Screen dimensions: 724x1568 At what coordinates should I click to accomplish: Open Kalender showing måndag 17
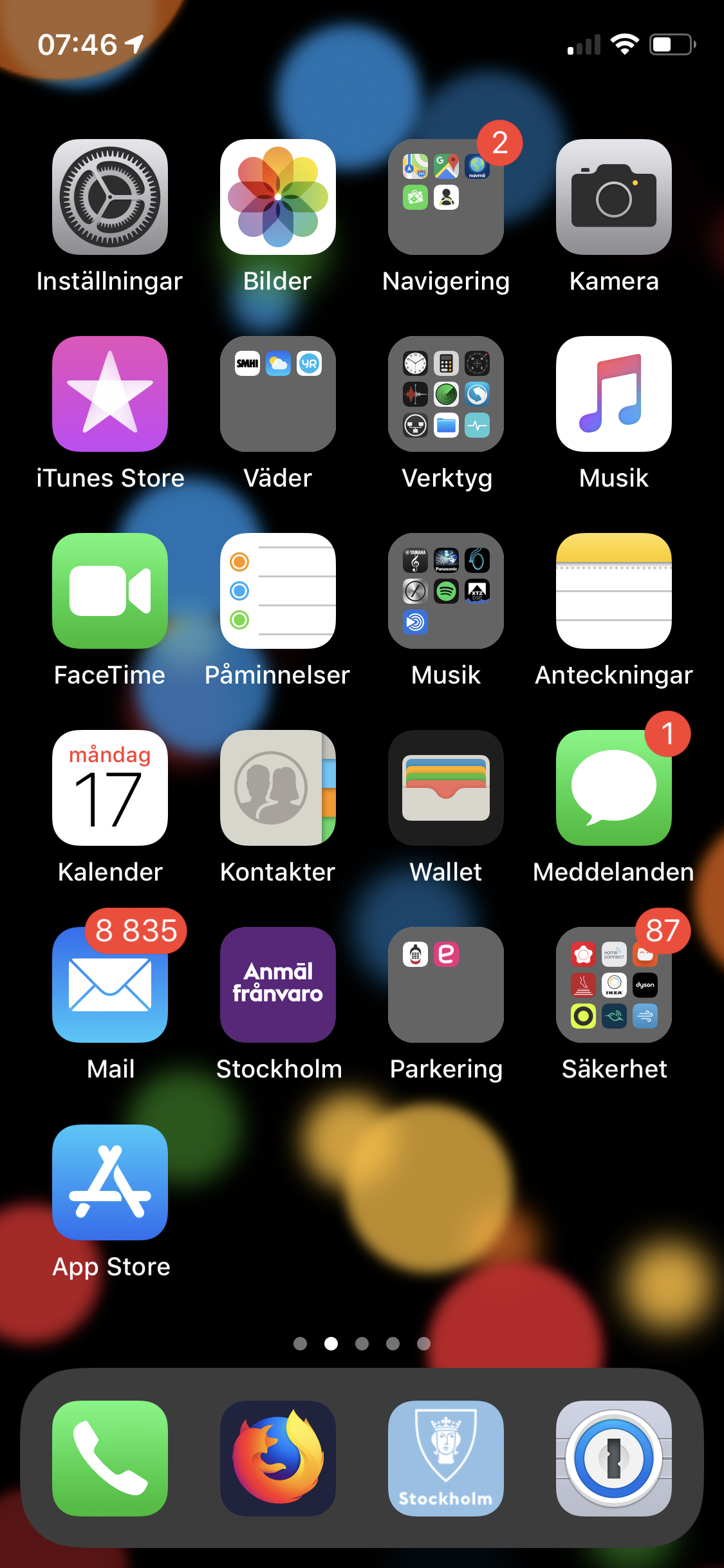tap(109, 789)
